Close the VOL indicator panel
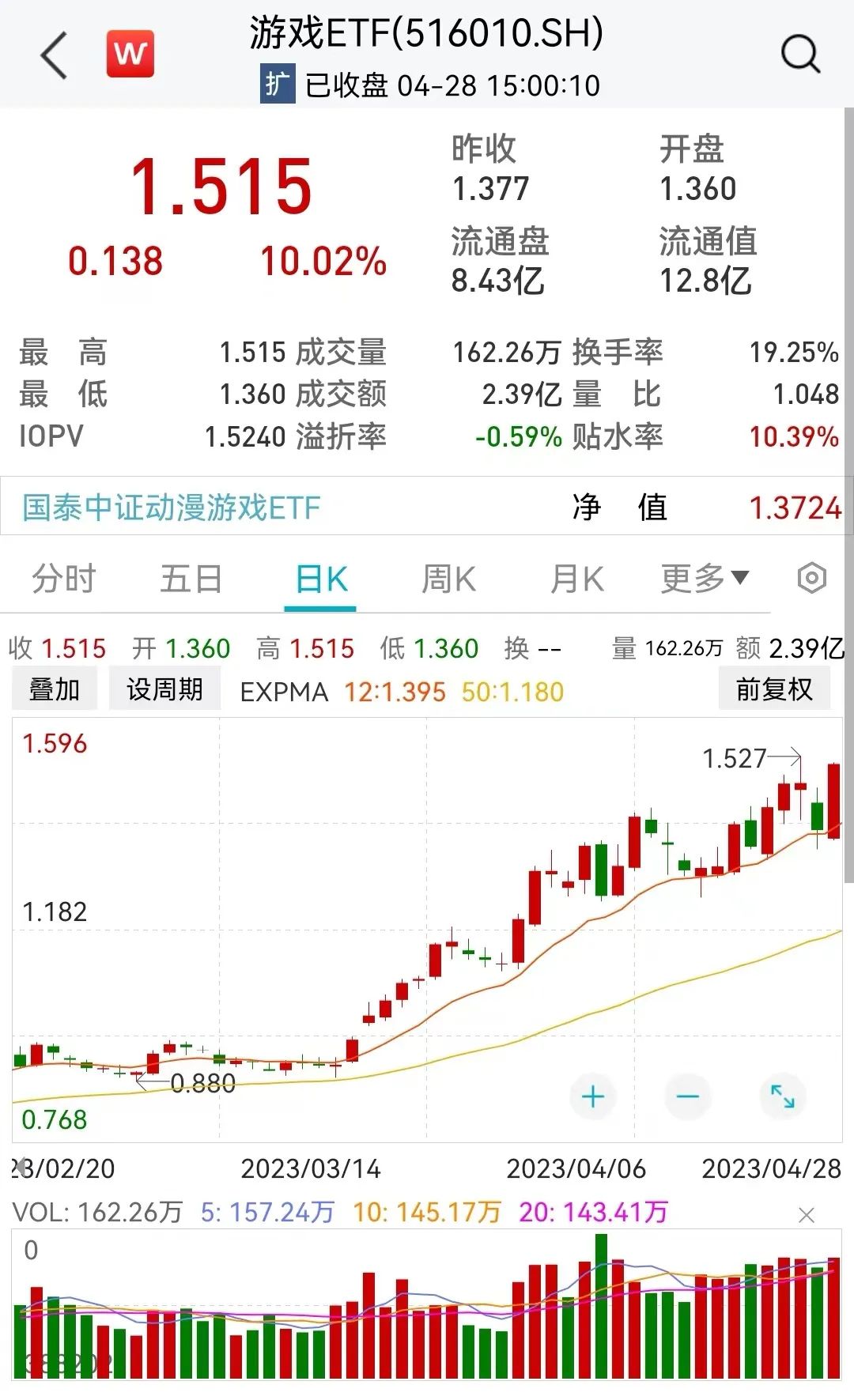 (x=806, y=1215)
